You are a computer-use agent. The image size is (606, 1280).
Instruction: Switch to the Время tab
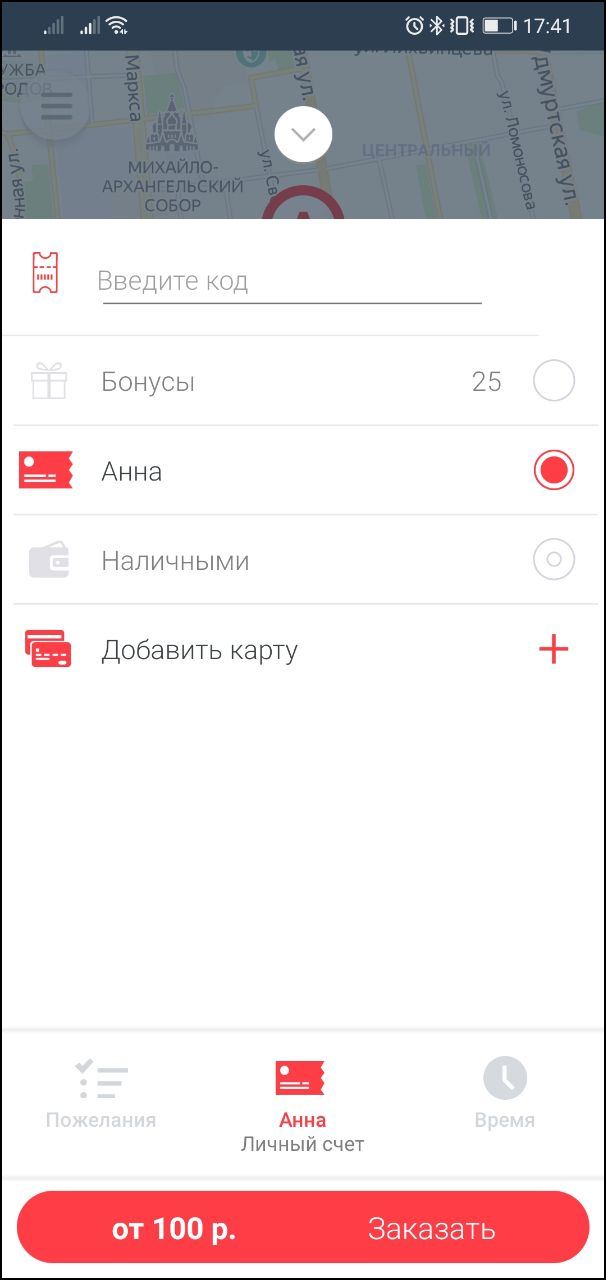pos(504,1095)
